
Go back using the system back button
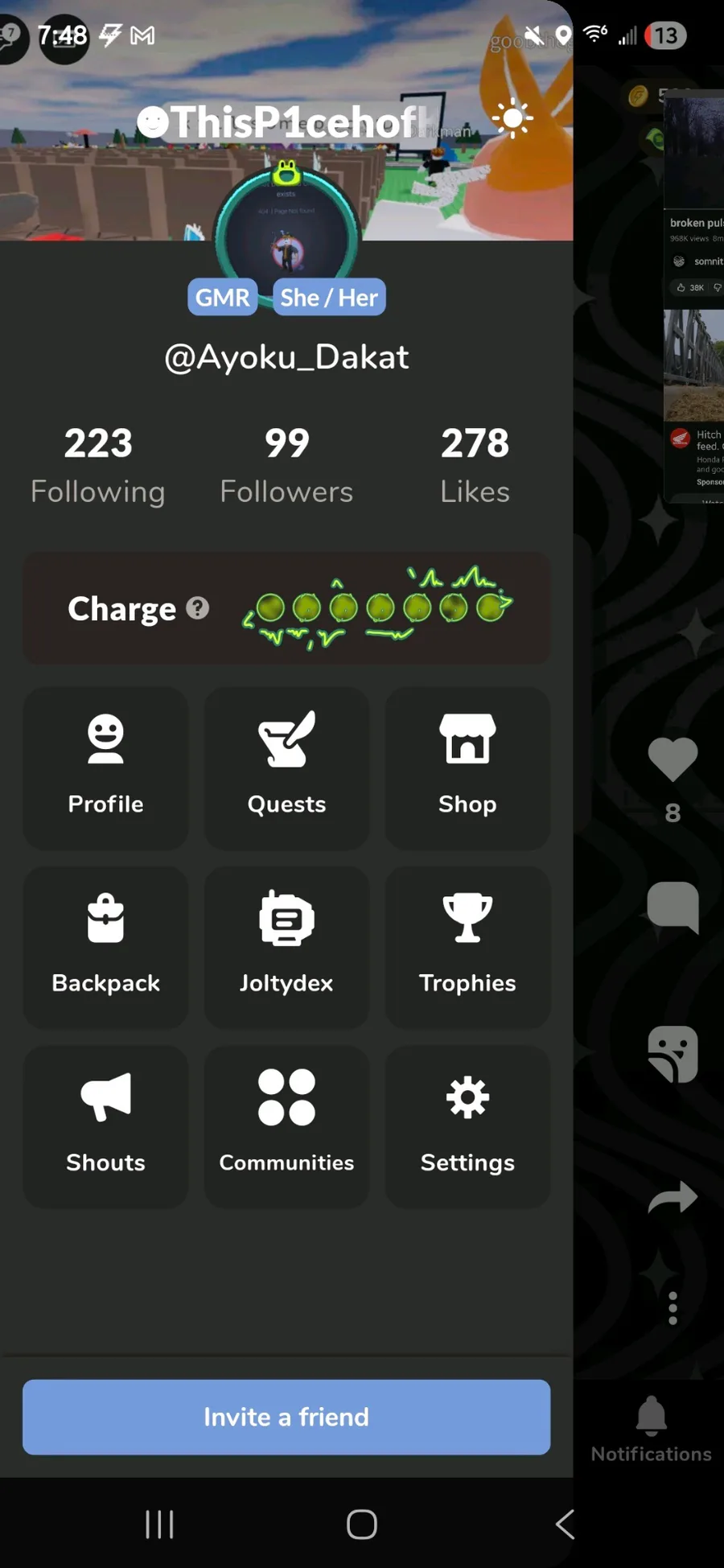click(565, 1524)
